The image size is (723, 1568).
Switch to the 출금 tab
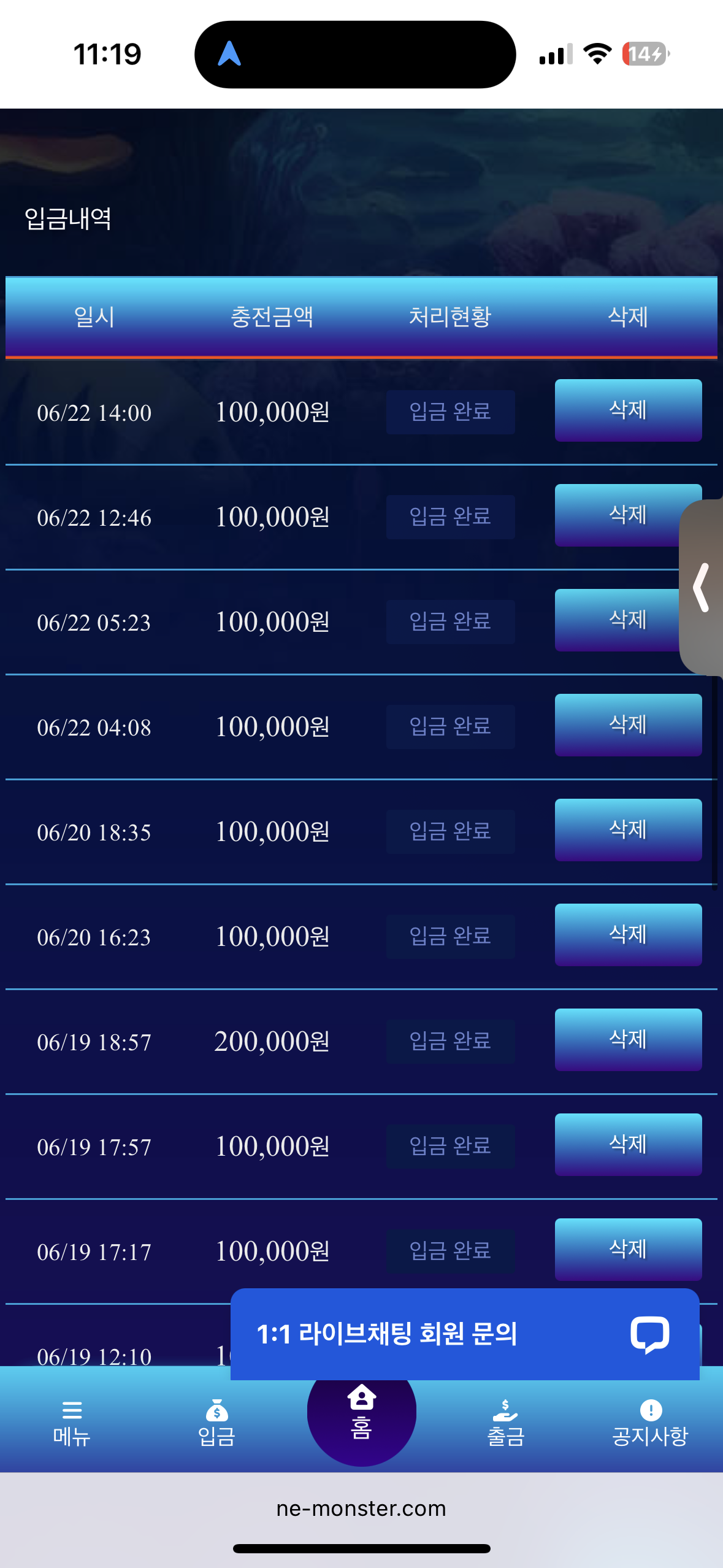(505, 1423)
